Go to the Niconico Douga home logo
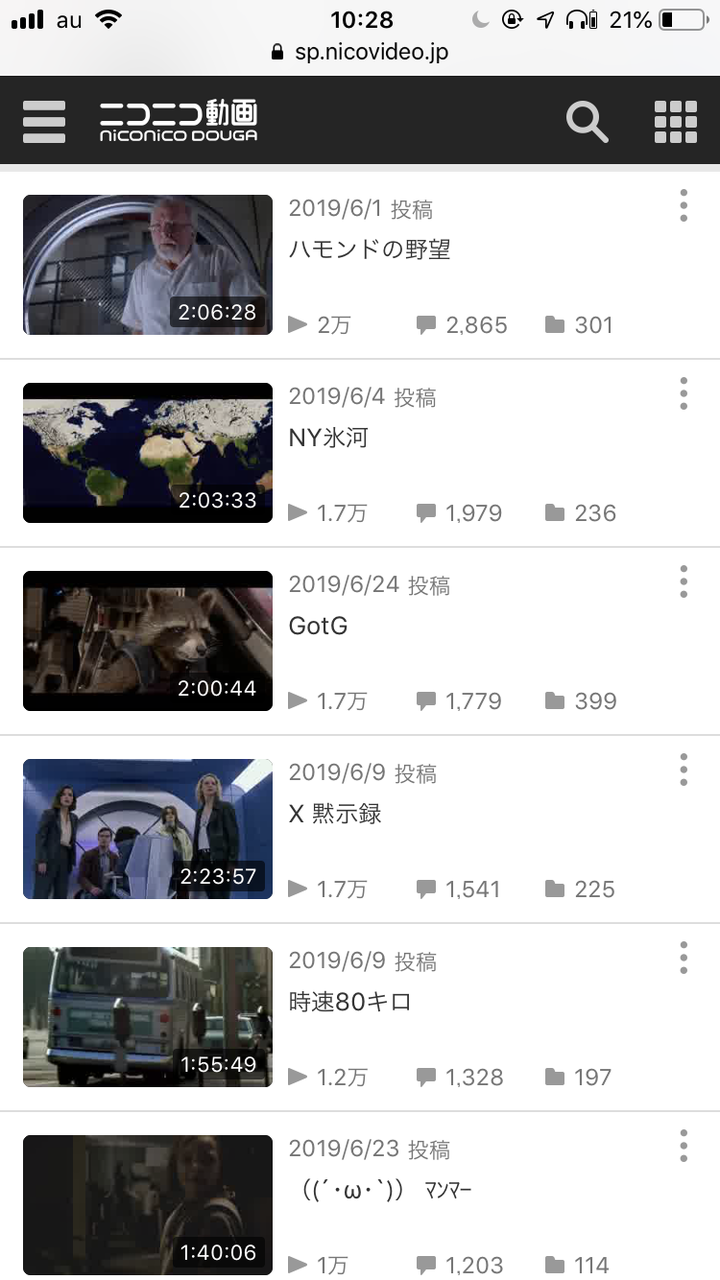Viewport: 720px width, 1280px height. point(178,121)
